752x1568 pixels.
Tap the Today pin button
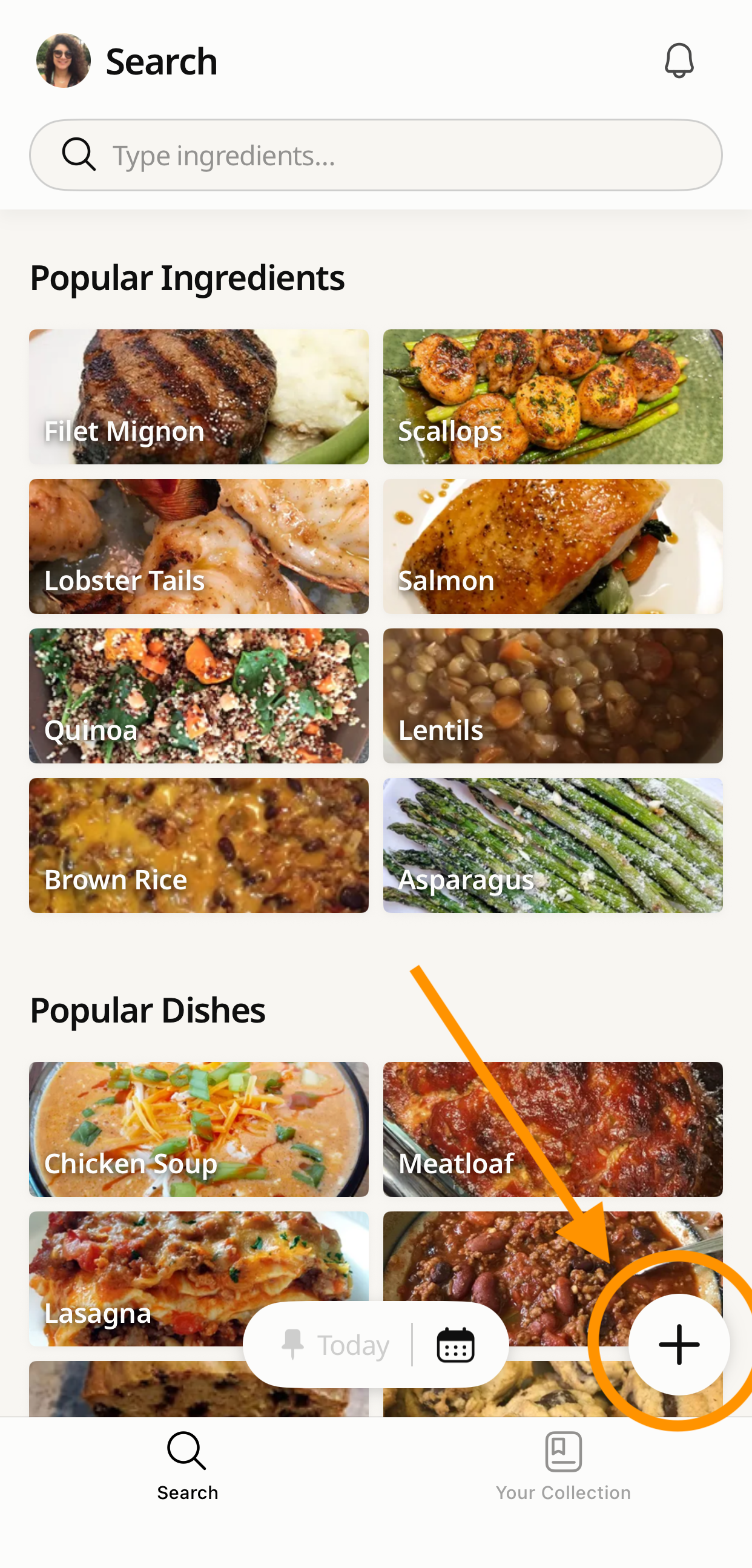coord(335,1345)
